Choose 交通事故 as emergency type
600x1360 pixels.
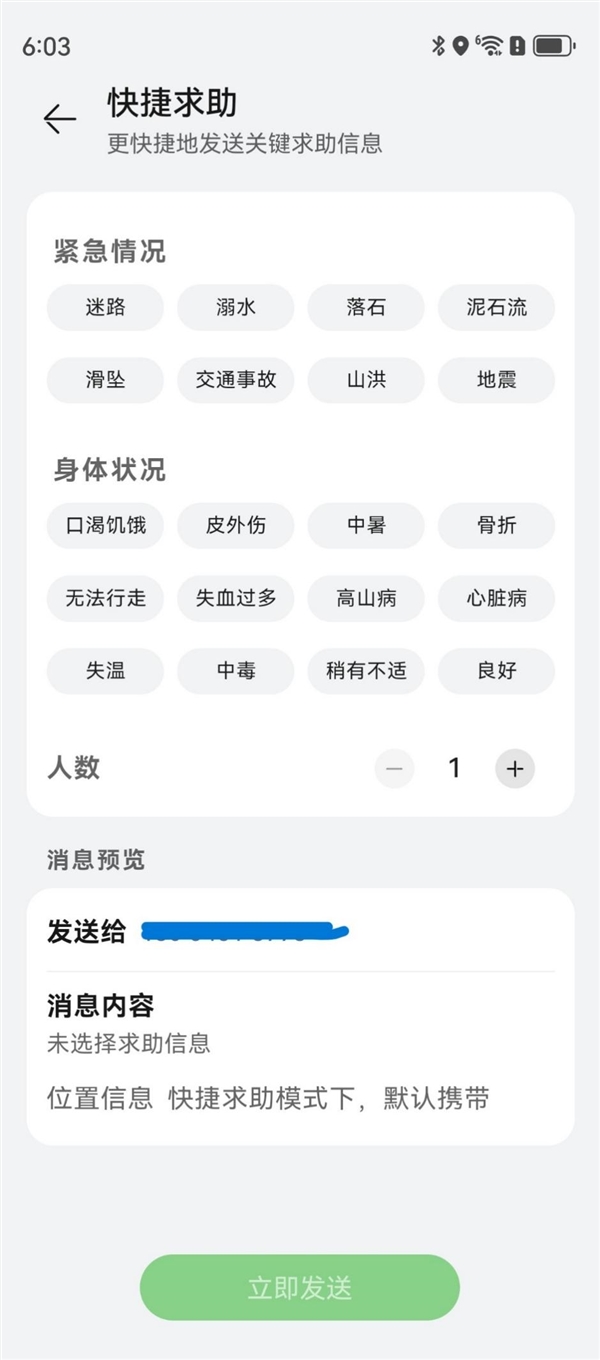236,380
